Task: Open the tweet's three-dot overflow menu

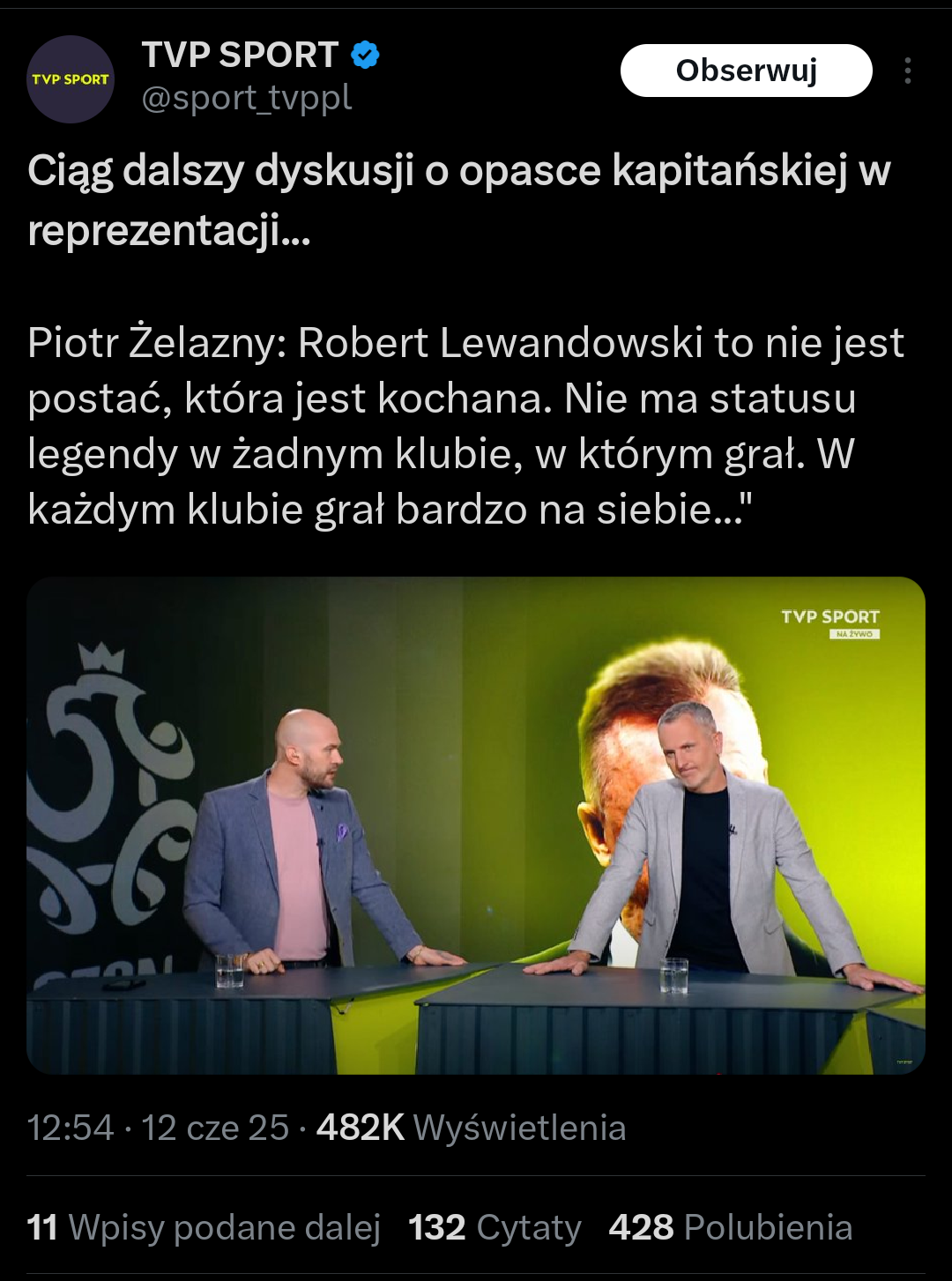Action: click(x=907, y=71)
